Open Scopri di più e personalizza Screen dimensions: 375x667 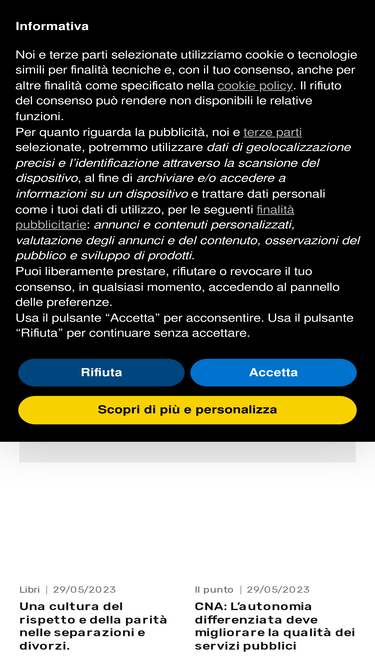(188, 410)
